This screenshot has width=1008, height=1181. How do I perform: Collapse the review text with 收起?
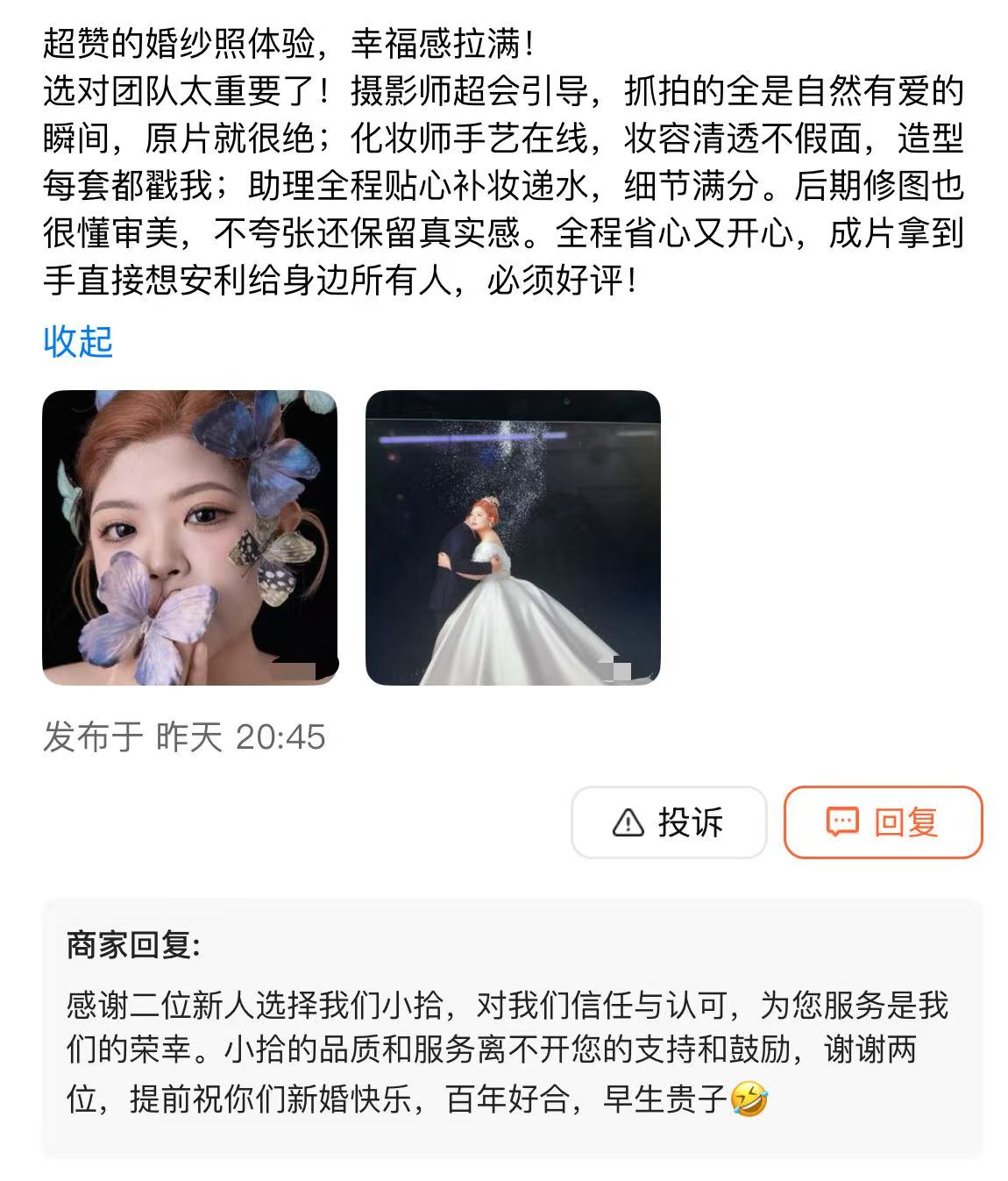coord(78,341)
